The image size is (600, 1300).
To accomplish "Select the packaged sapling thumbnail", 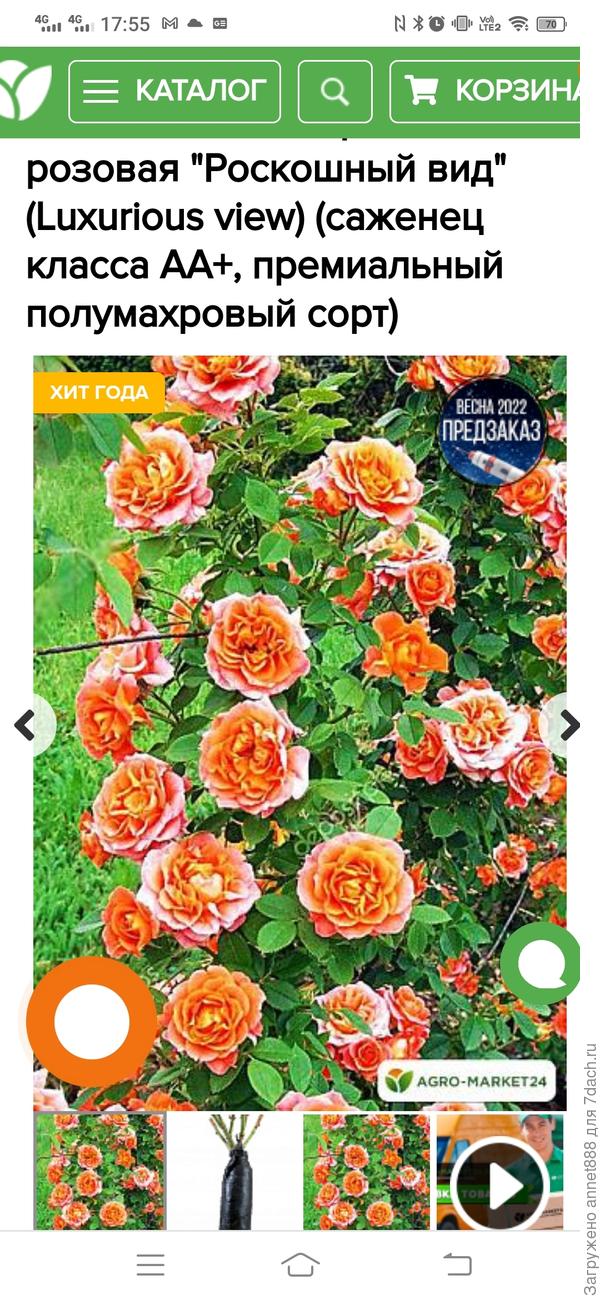I will [x=234, y=1172].
